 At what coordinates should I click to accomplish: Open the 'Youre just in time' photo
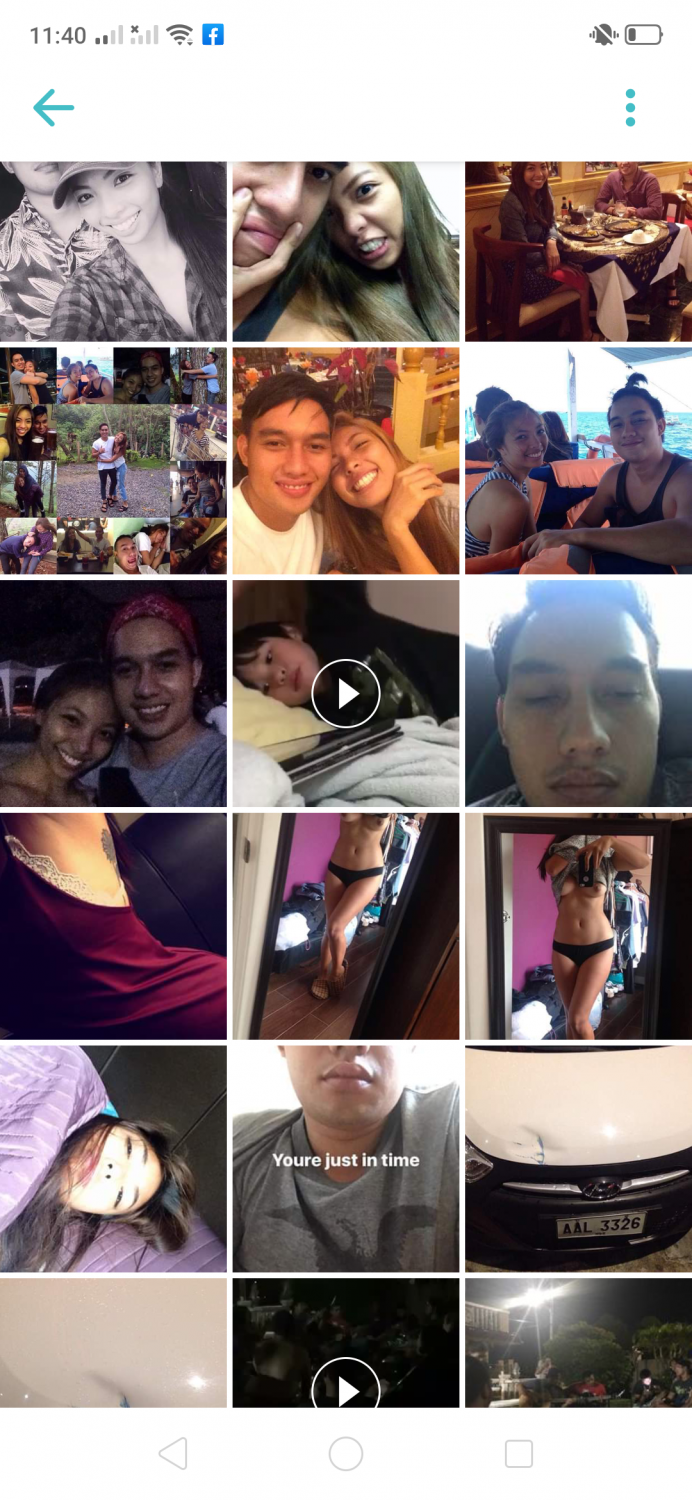(346, 1158)
